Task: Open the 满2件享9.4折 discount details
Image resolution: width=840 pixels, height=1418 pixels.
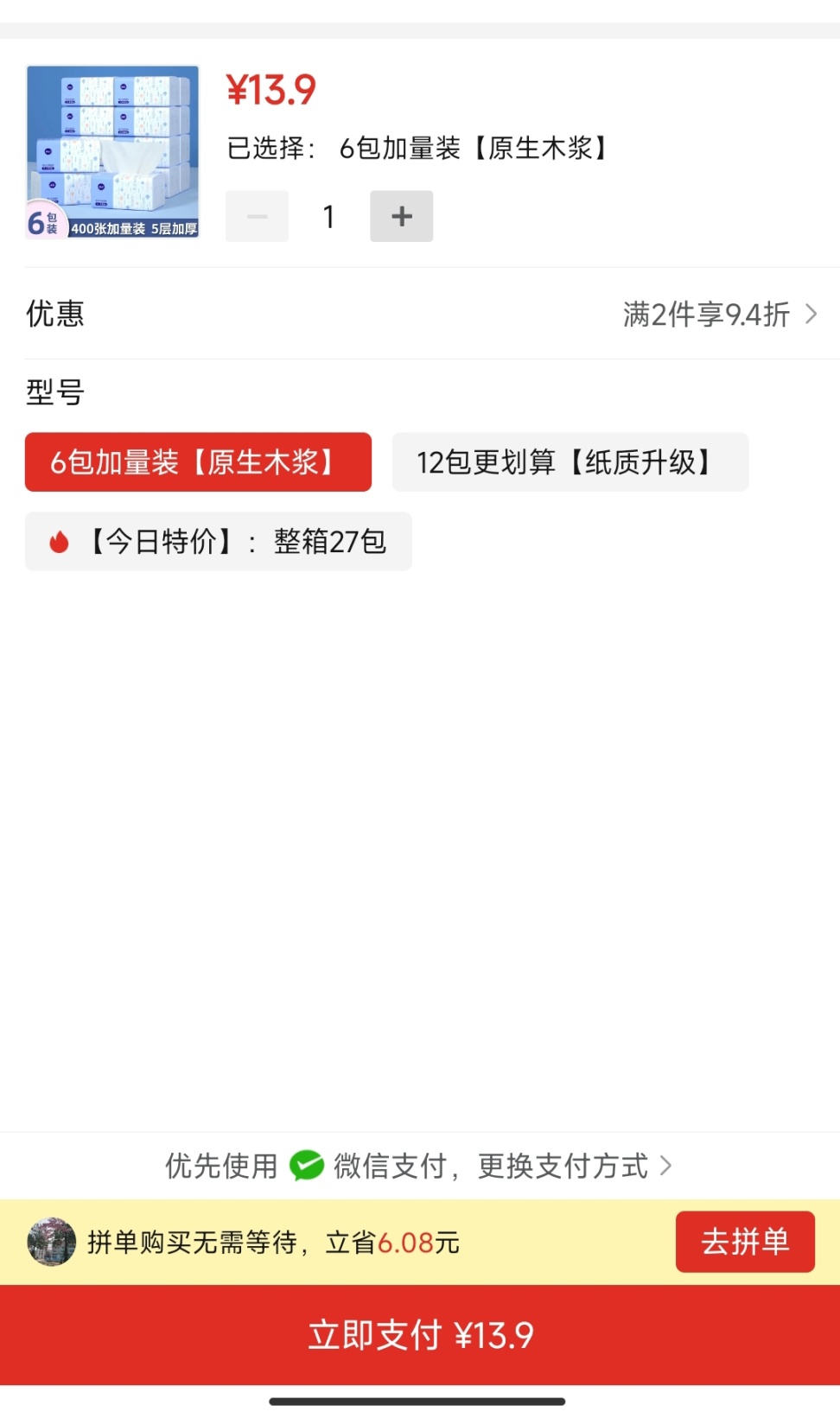Action: pyautogui.click(x=719, y=315)
